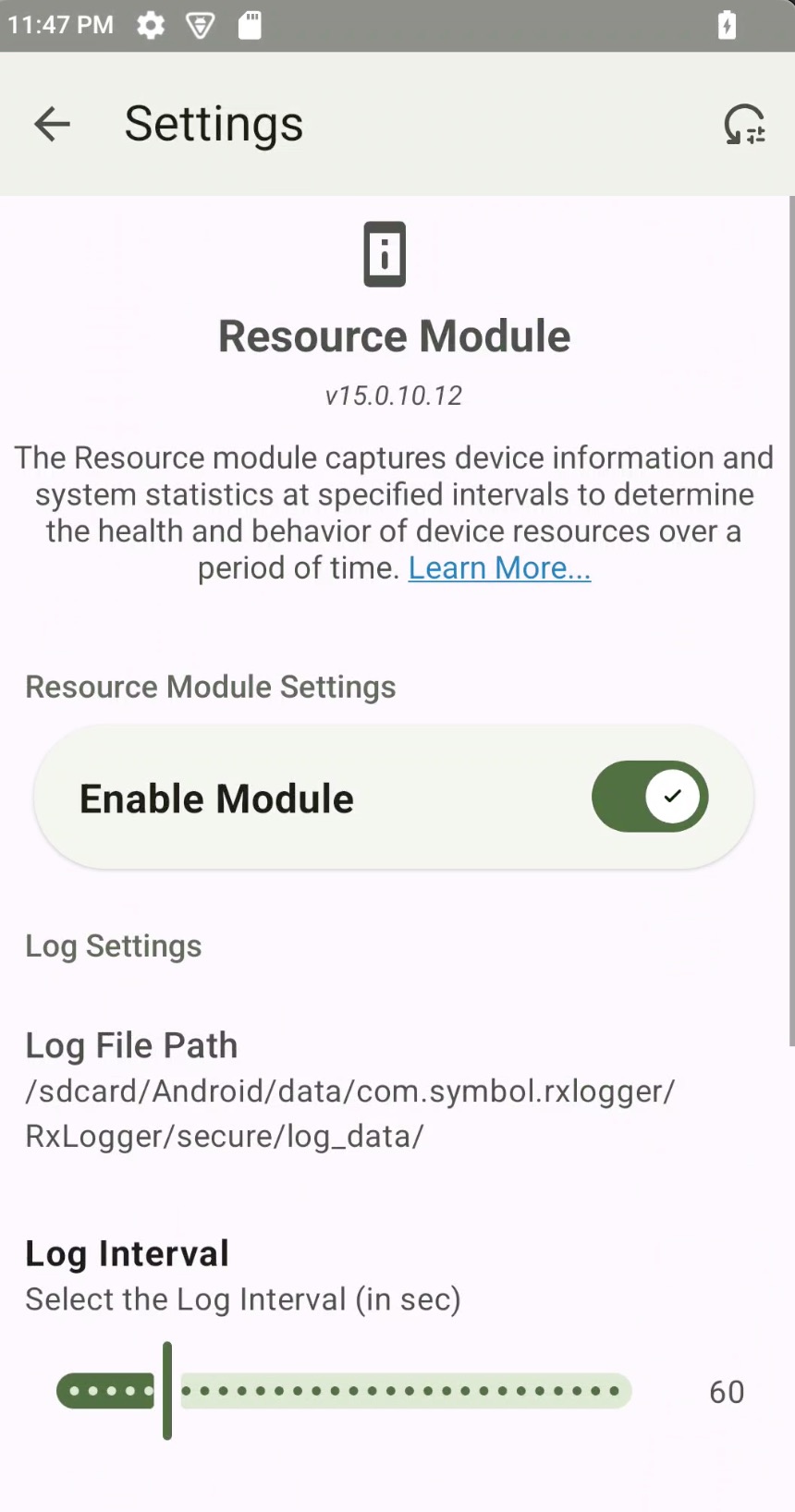Turn off the Enable Module switch

click(650, 797)
